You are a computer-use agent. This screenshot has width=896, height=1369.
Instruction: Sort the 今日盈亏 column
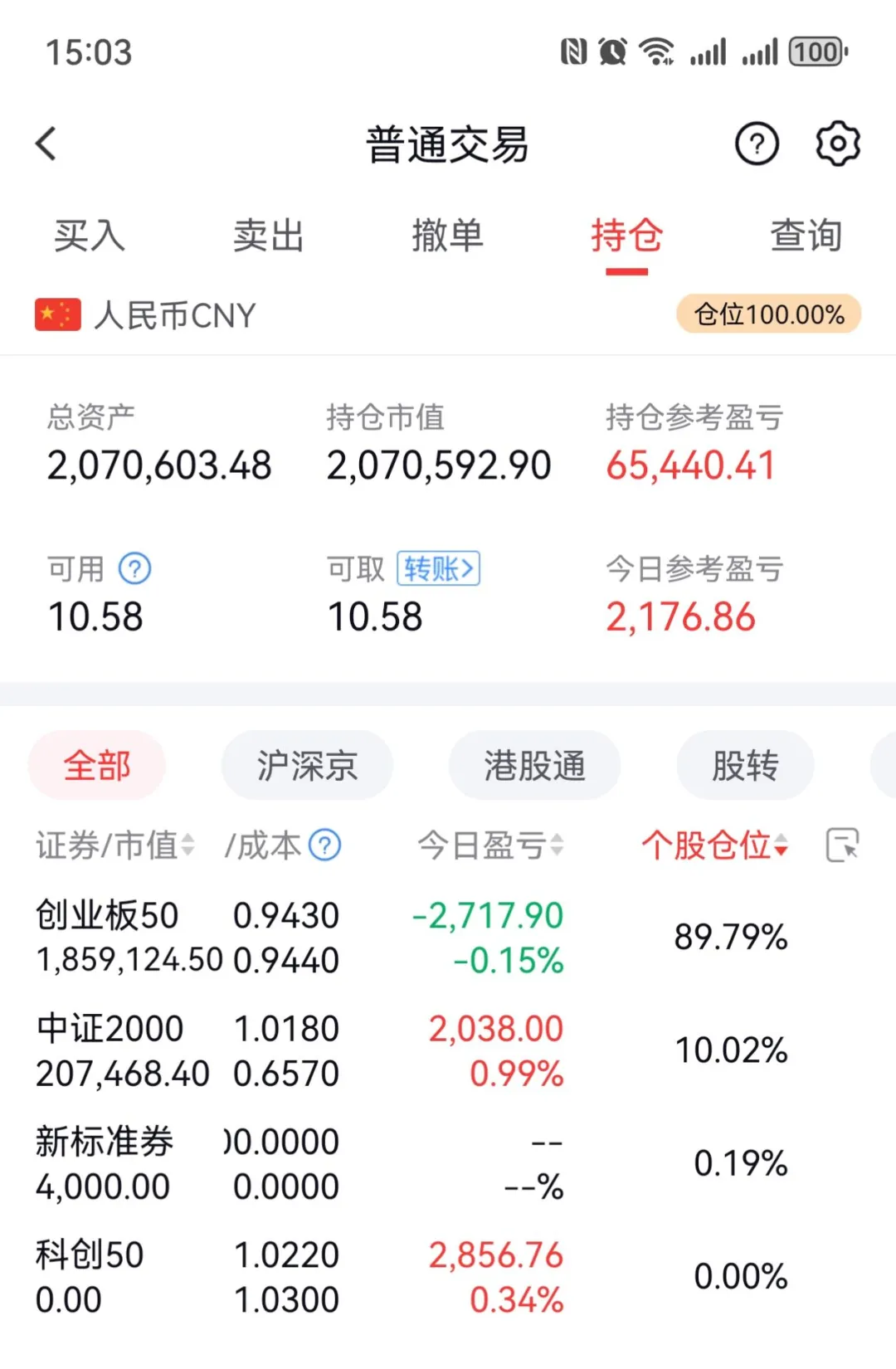489,845
